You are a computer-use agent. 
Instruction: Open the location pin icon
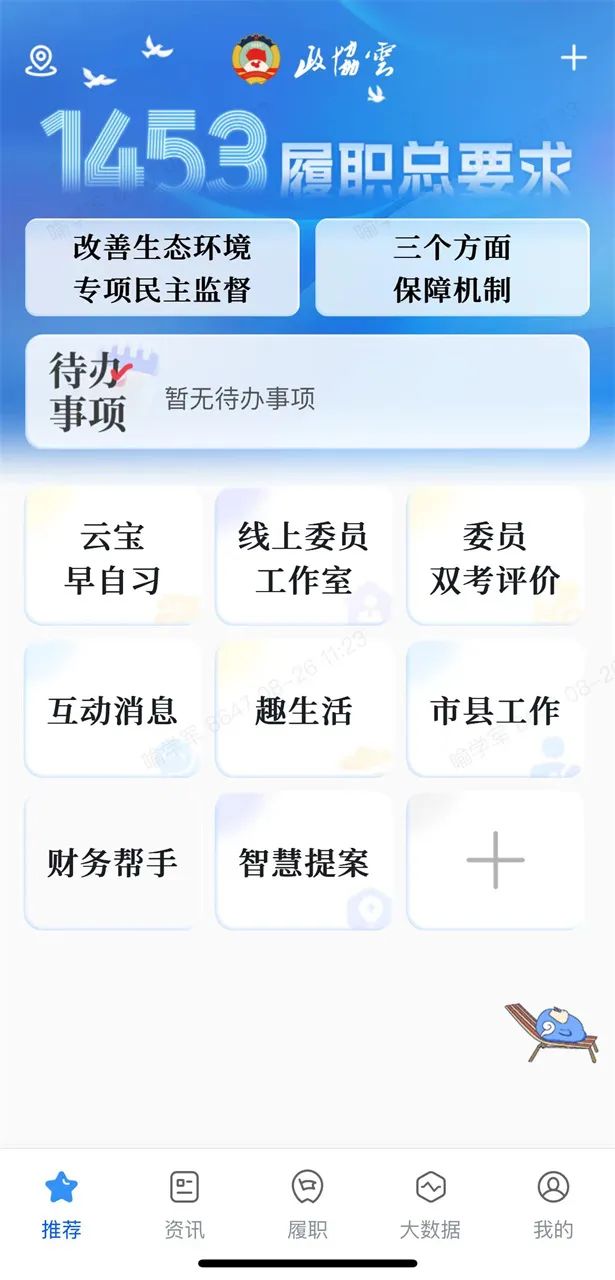tap(40, 60)
